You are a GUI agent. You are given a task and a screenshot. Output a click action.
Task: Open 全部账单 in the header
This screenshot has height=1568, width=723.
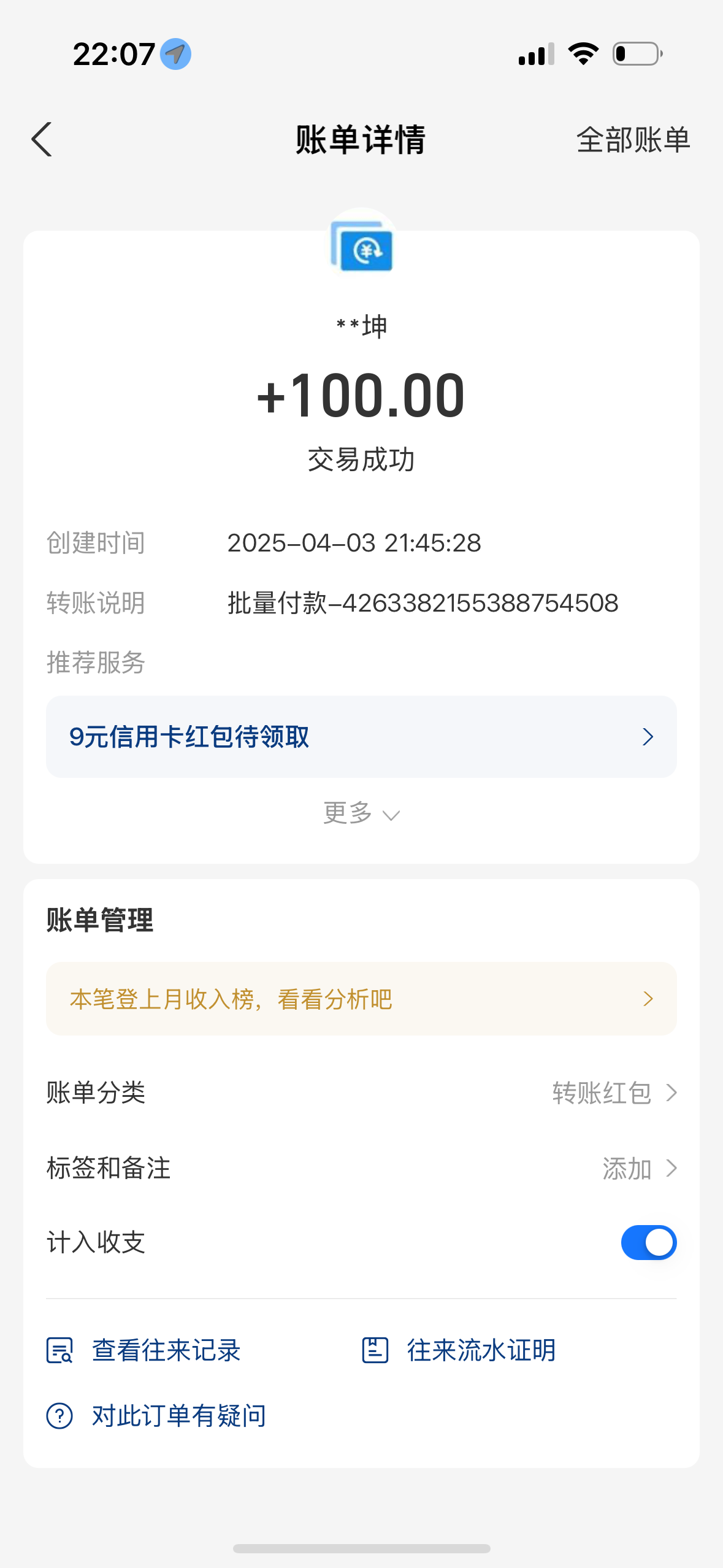tap(633, 140)
